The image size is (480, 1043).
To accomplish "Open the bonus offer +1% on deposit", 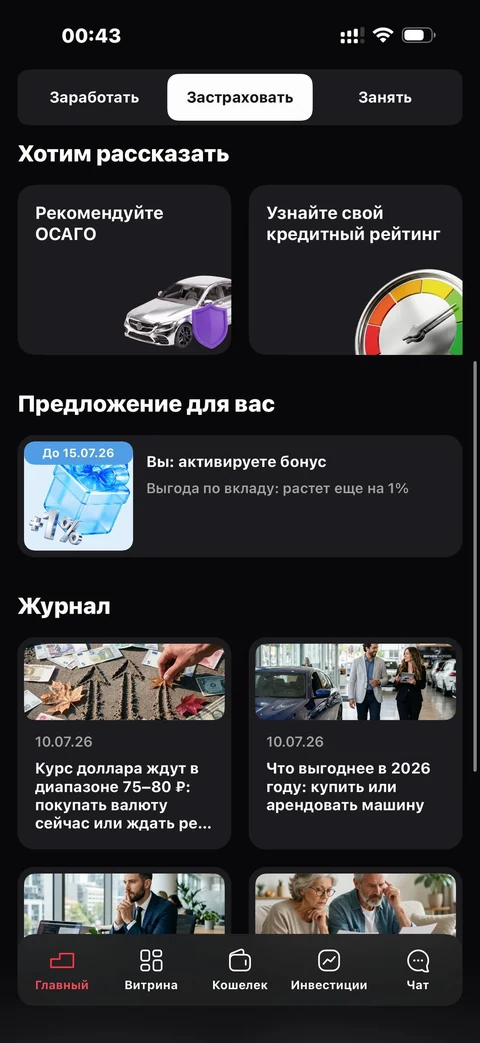I will point(240,496).
